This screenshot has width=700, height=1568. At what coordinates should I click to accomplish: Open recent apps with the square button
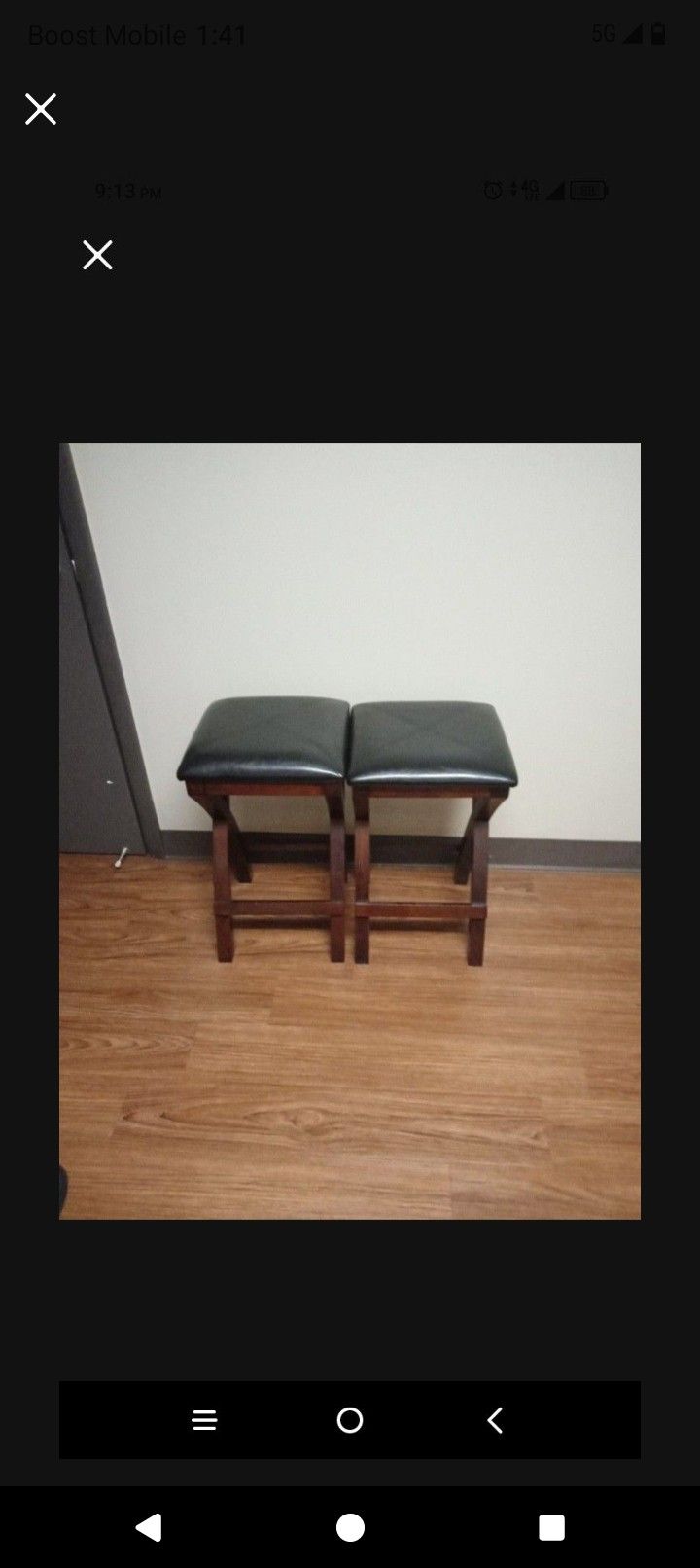point(549,1527)
